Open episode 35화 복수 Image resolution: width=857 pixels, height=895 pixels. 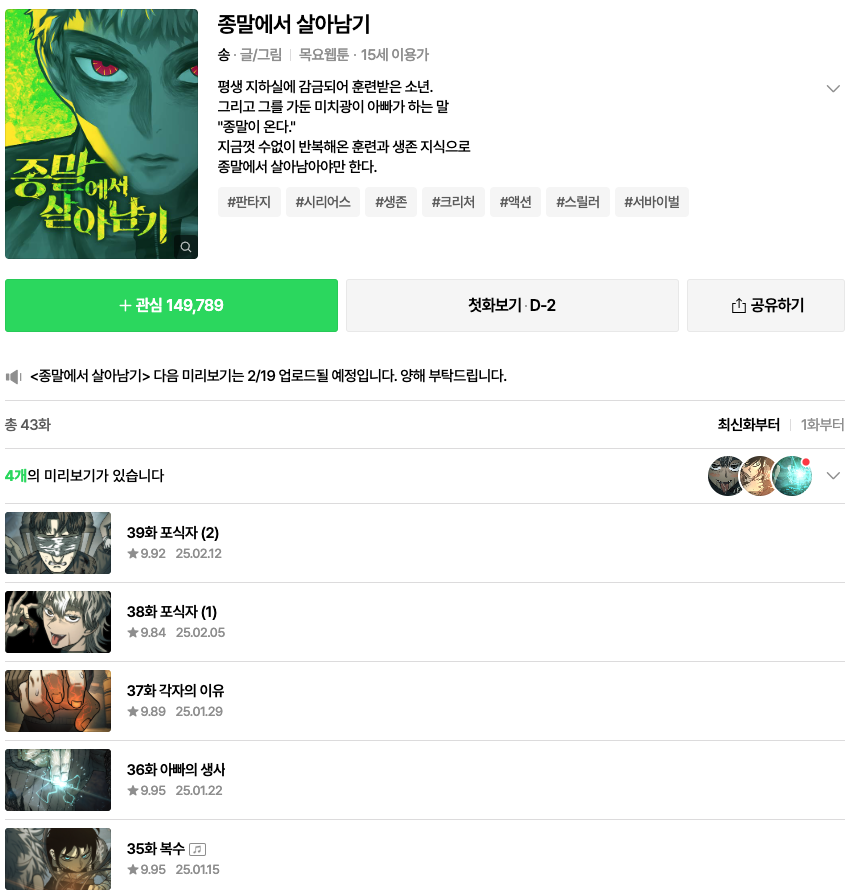click(425, 858)
